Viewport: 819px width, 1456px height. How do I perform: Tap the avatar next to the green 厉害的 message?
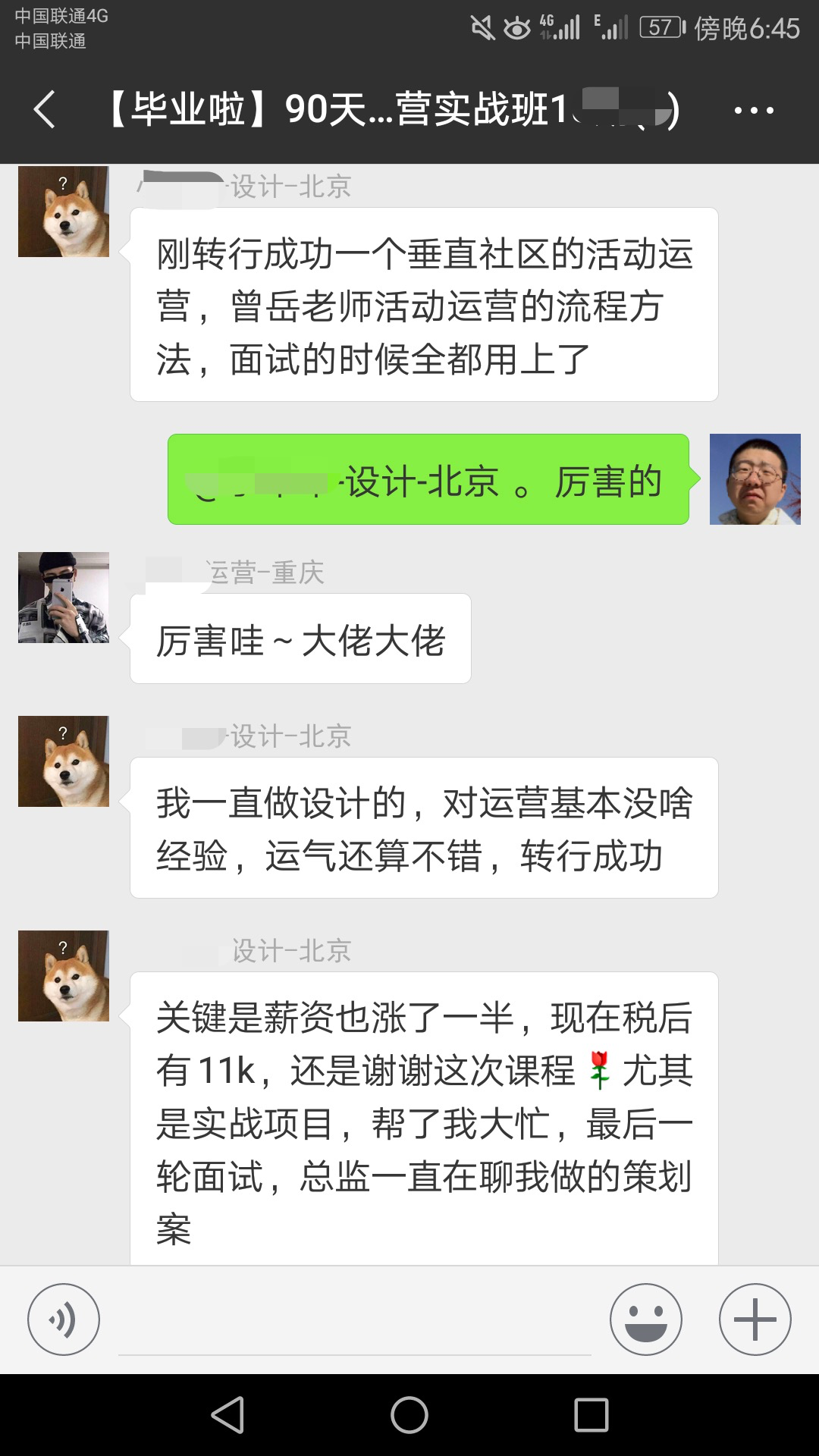755,479
